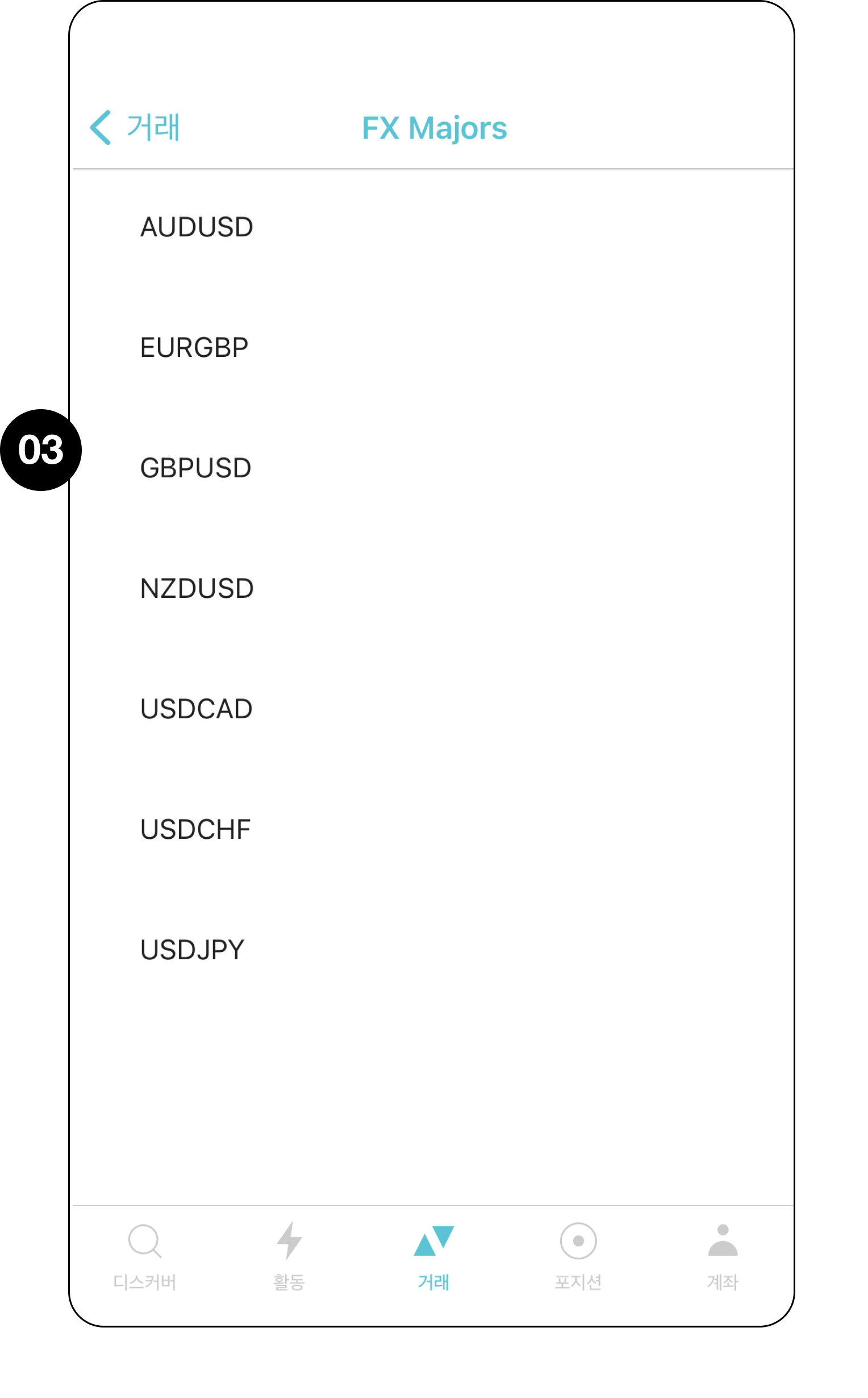
Task: Go back to 거래 screen
Action: (135, 127)
